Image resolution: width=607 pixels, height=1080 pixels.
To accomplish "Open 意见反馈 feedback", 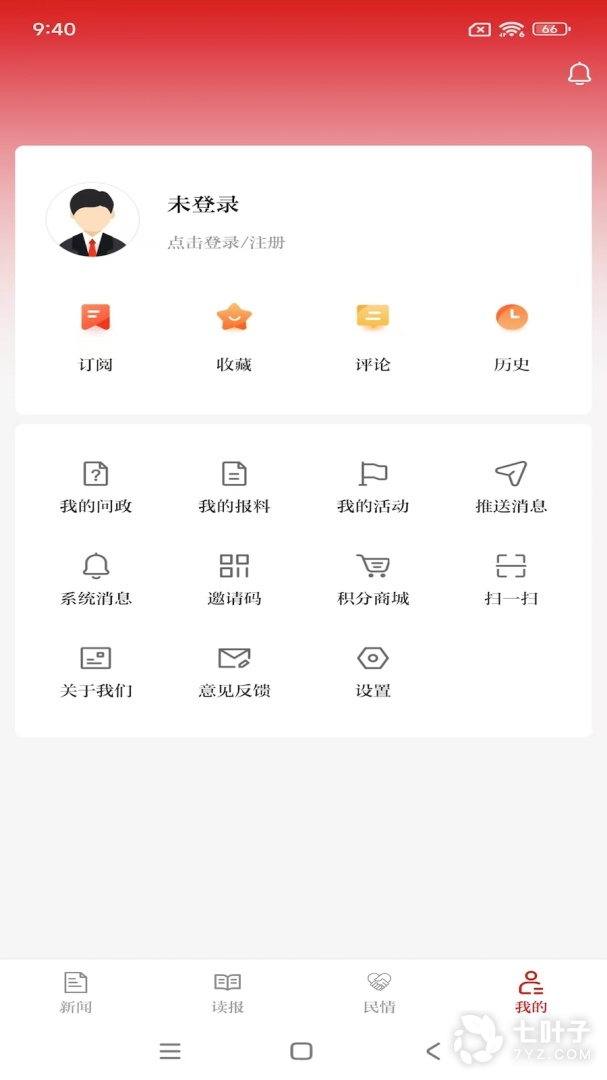I will point(234,671).
